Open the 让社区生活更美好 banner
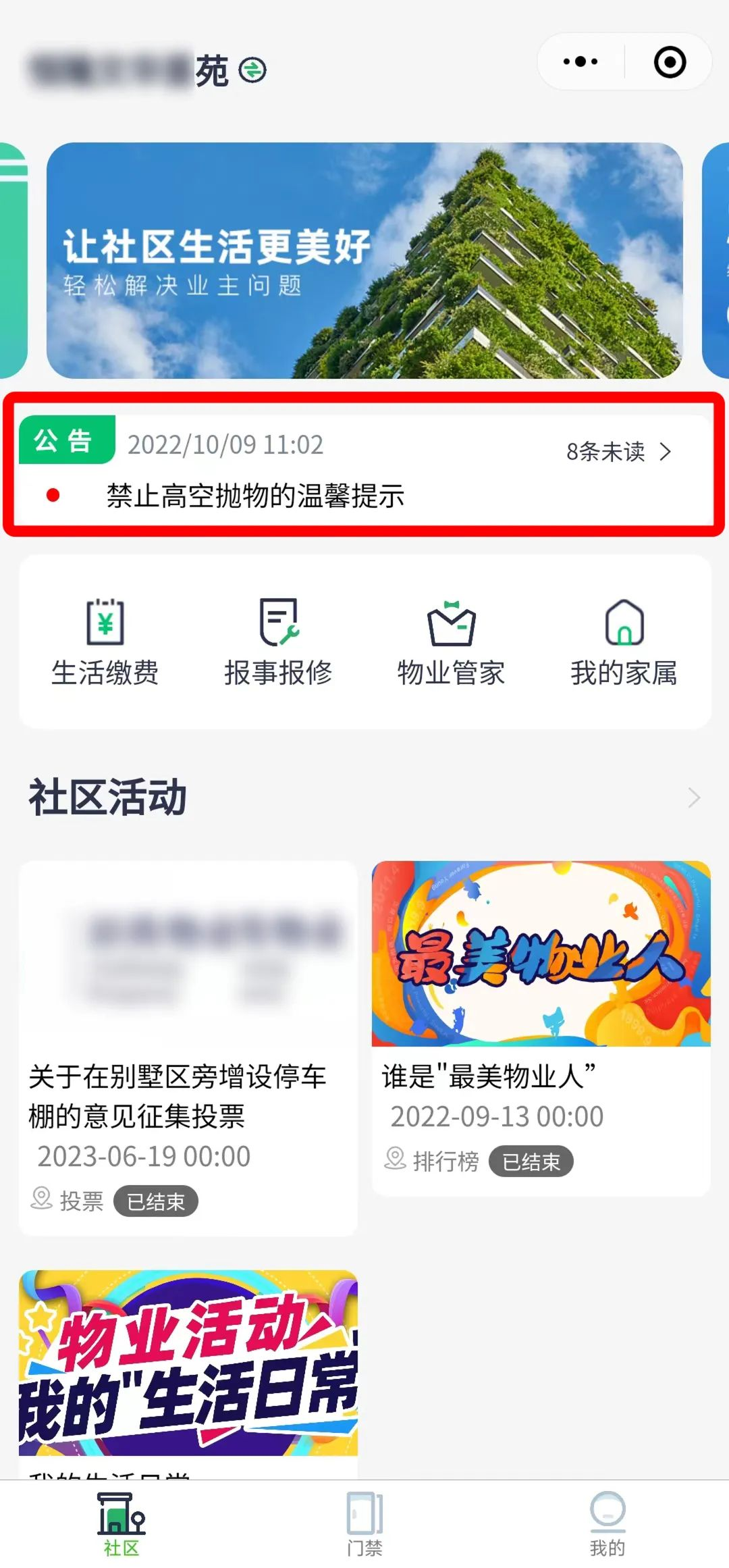This screenshot has height=1568, width=729. coord(364,261)
